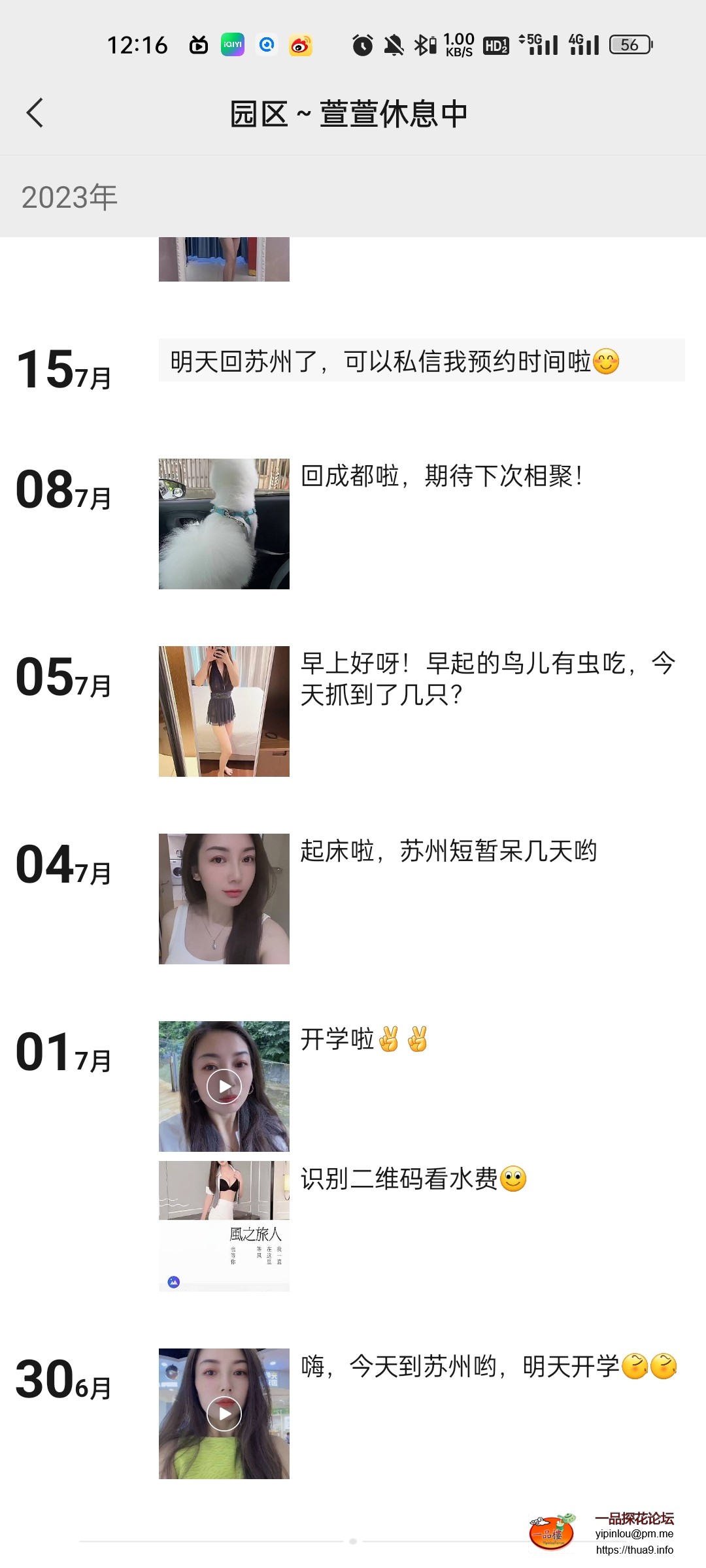This screenshot has width=706, height=1568.
Task: Open the 識别二维码看水费 image post
Action: (x=224, y=1226)
